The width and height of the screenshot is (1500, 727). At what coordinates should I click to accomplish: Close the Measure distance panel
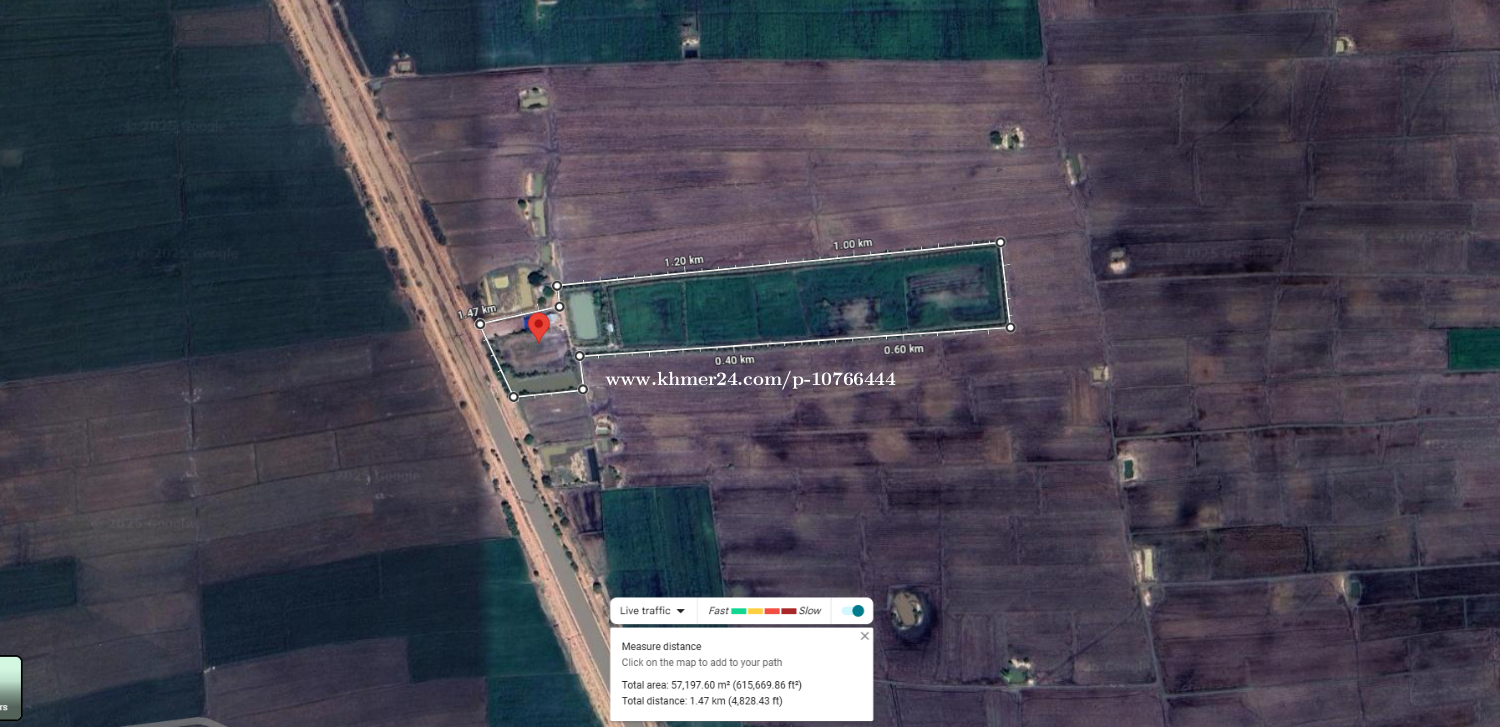(865, 636)
